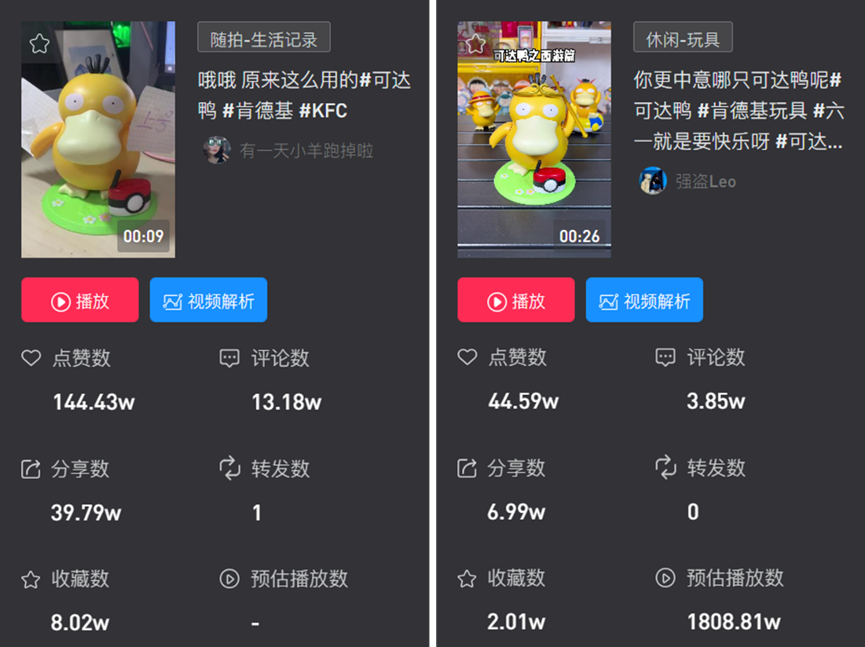865x647 pixels.
Task: Open the 00:09 可达鸭 video thumbnail
Action: click(x=98, y=140)
